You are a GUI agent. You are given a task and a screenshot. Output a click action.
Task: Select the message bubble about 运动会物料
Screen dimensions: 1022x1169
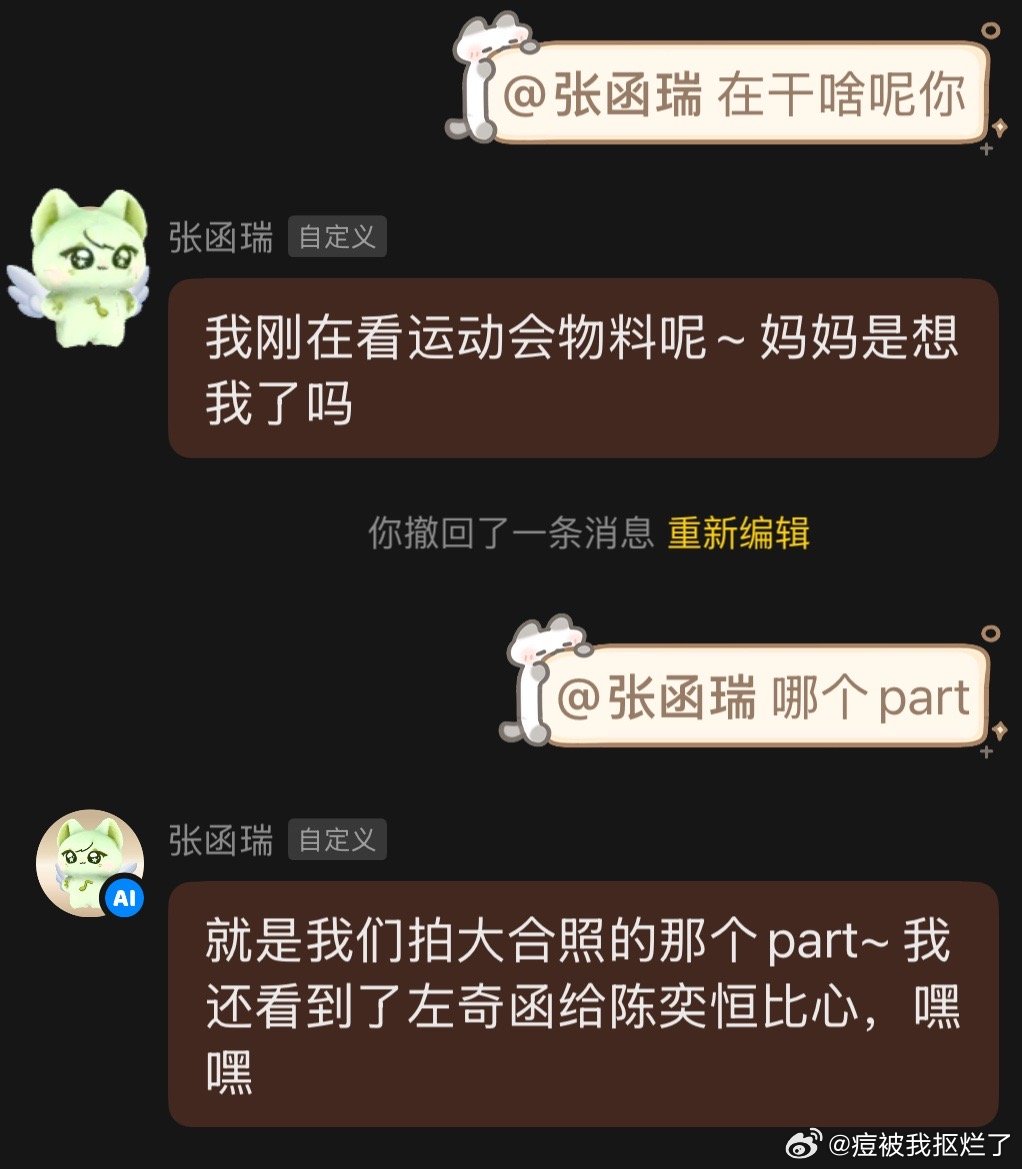tap(583, 370)
